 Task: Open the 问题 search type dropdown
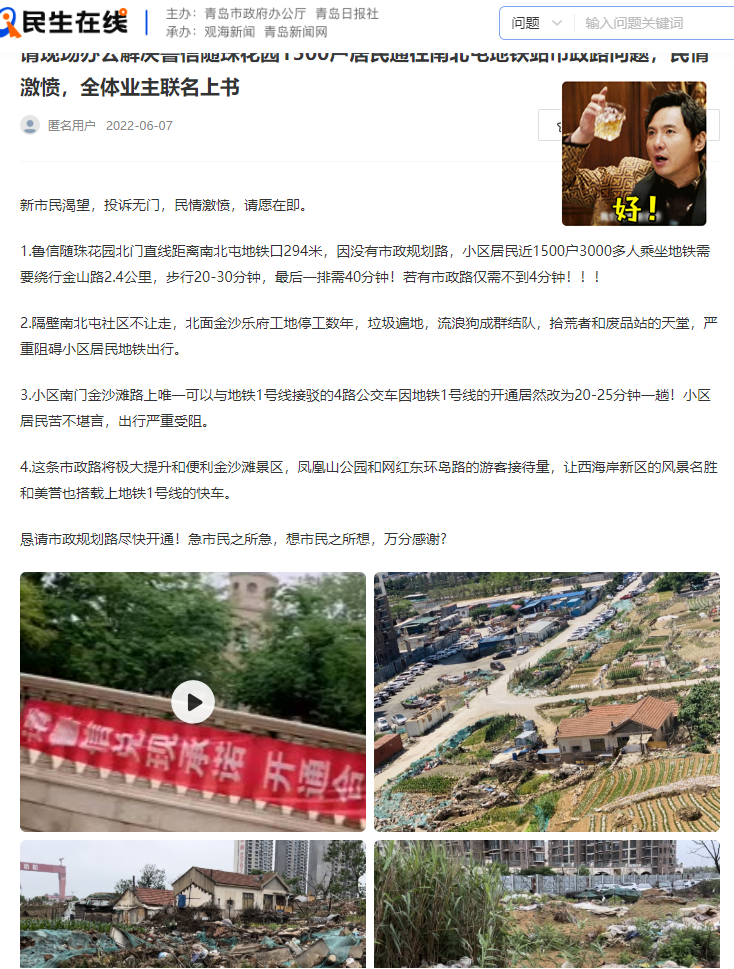click(537, 23)
